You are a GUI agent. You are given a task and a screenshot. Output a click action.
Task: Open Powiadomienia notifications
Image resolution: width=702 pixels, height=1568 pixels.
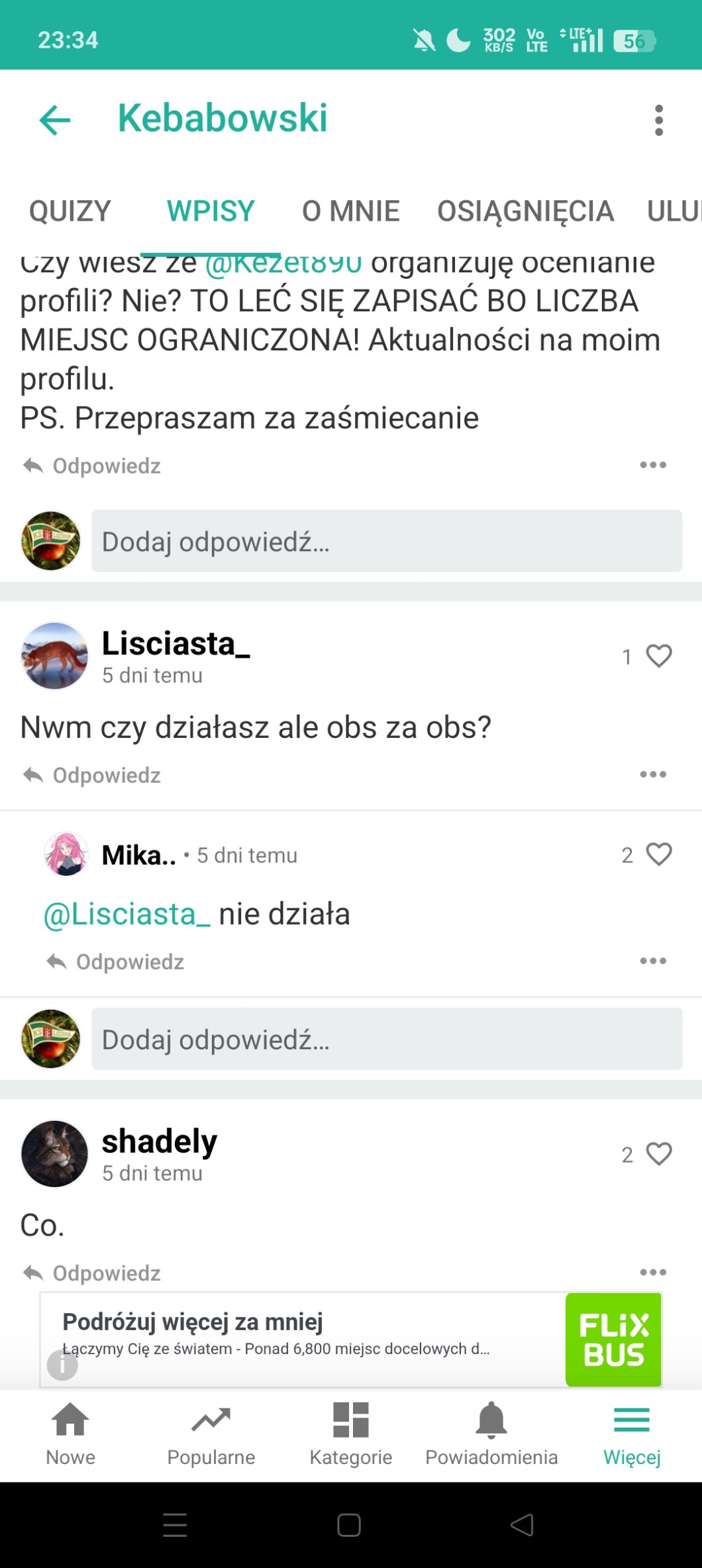[491, 1435]
